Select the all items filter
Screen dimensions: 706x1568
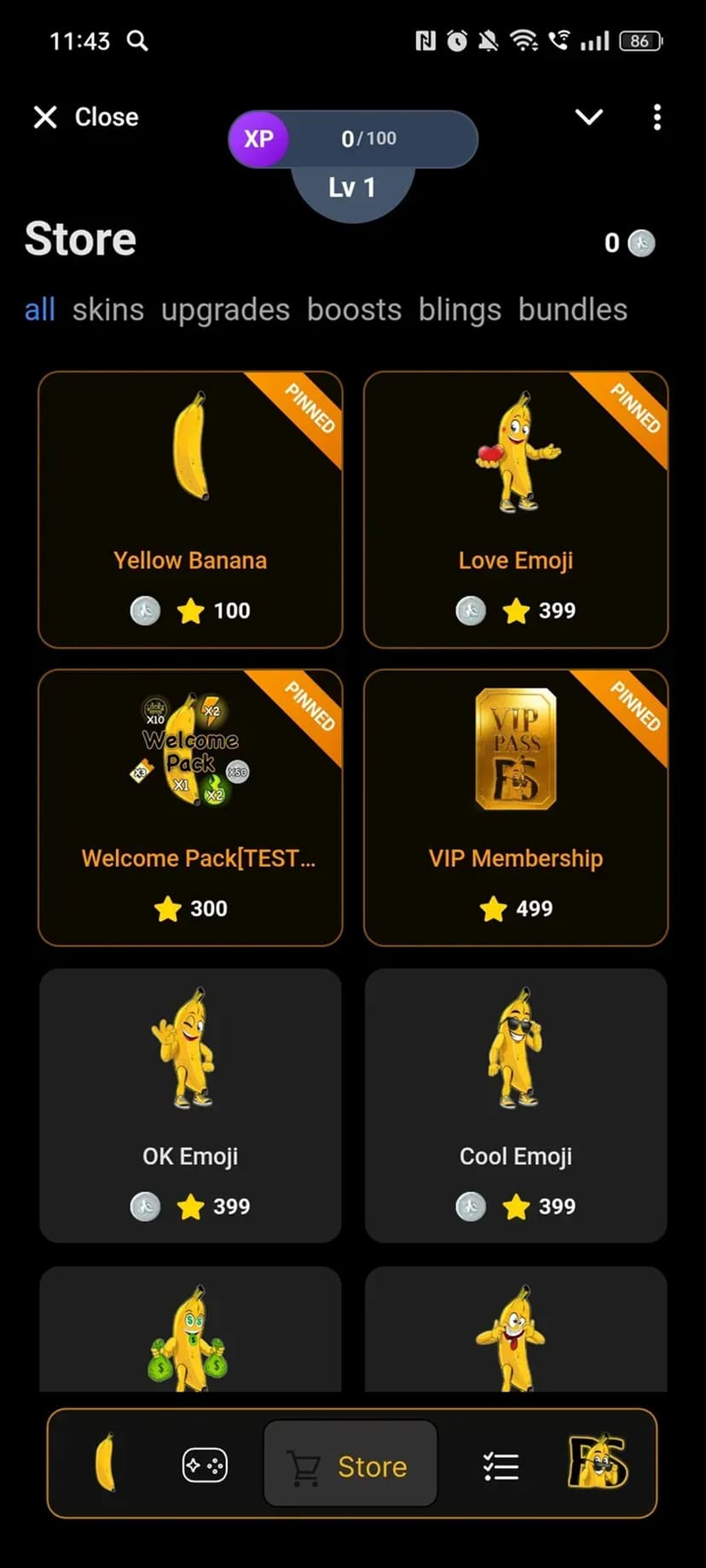tap(39, 310)
